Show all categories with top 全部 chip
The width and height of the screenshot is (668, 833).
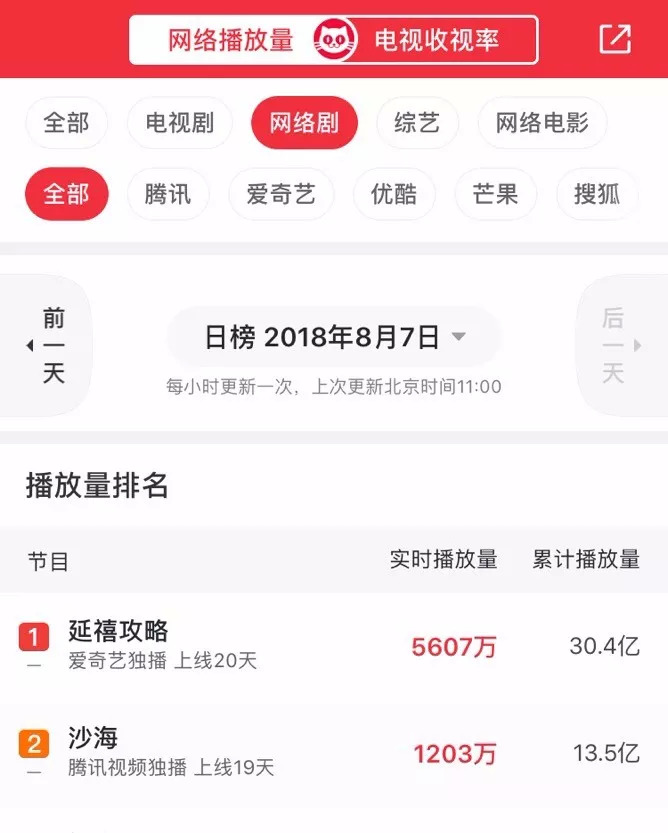66,123
